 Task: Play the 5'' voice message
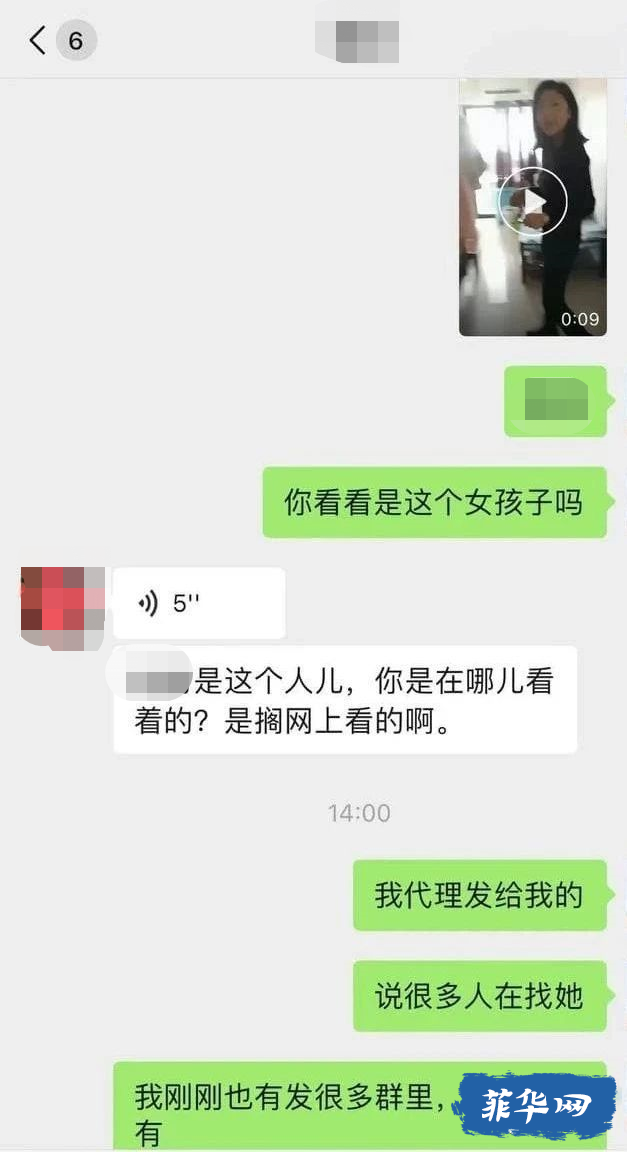point(198,603)
